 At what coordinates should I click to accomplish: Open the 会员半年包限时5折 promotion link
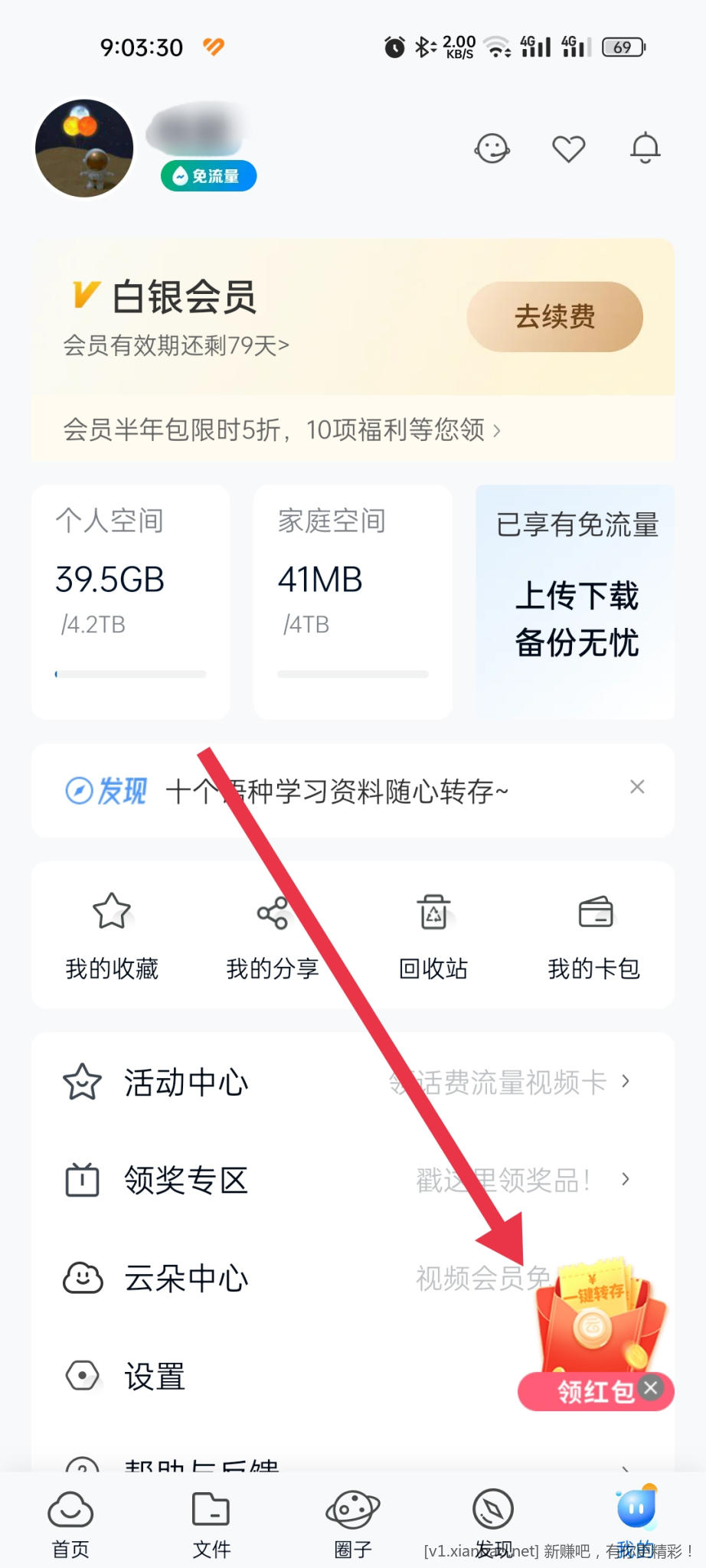click(x=282, y=430)
